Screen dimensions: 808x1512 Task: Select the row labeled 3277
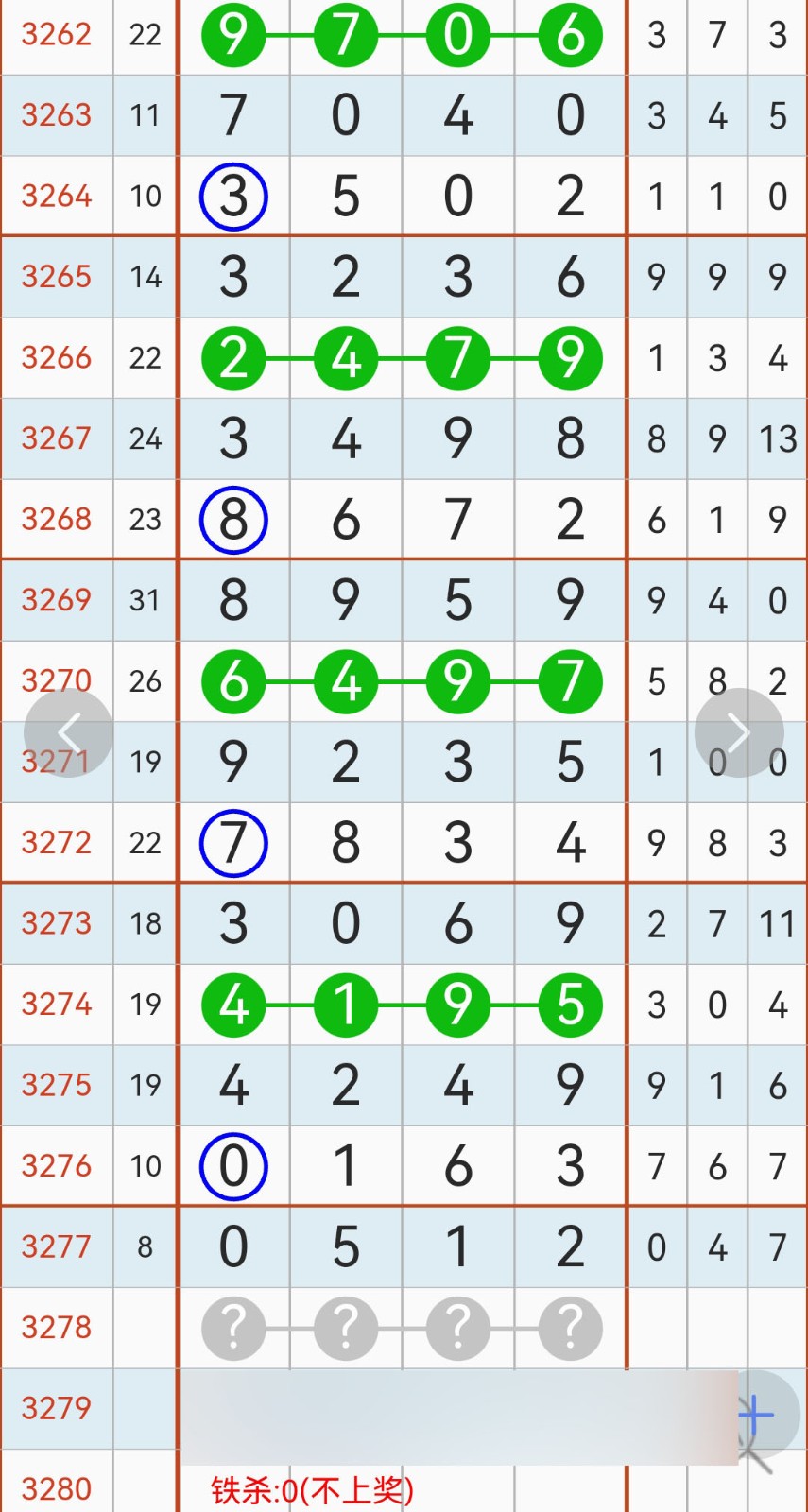(56, 1246)
